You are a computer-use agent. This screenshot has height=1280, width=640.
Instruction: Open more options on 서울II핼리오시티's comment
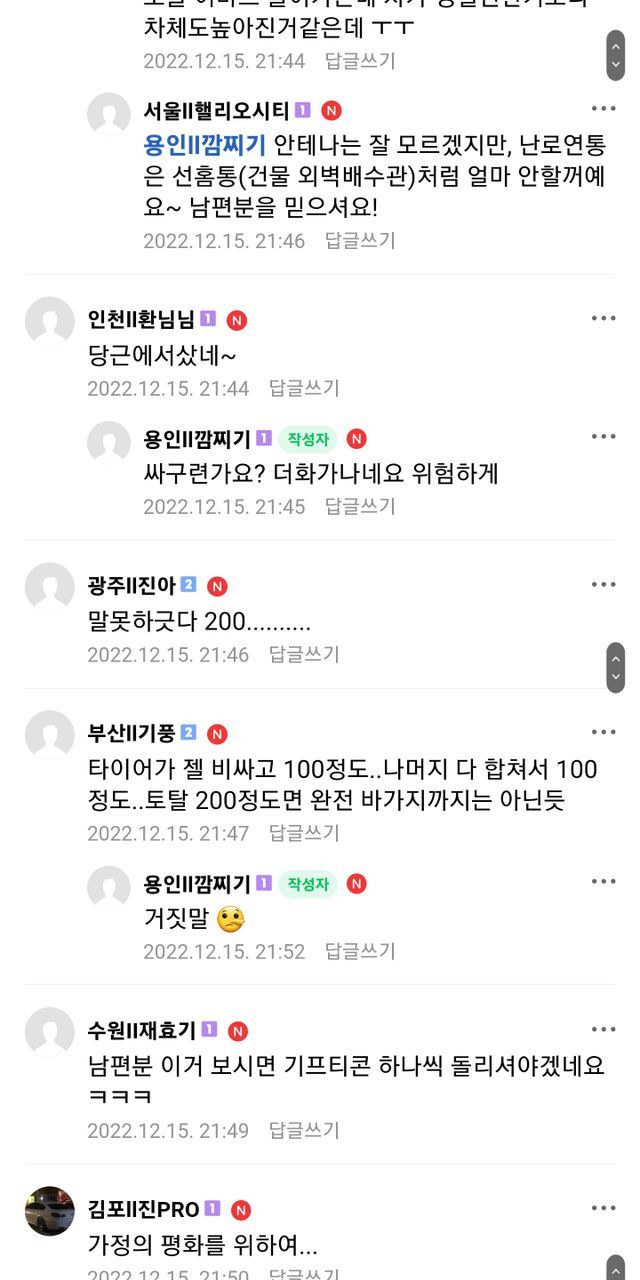pos(603,109)
